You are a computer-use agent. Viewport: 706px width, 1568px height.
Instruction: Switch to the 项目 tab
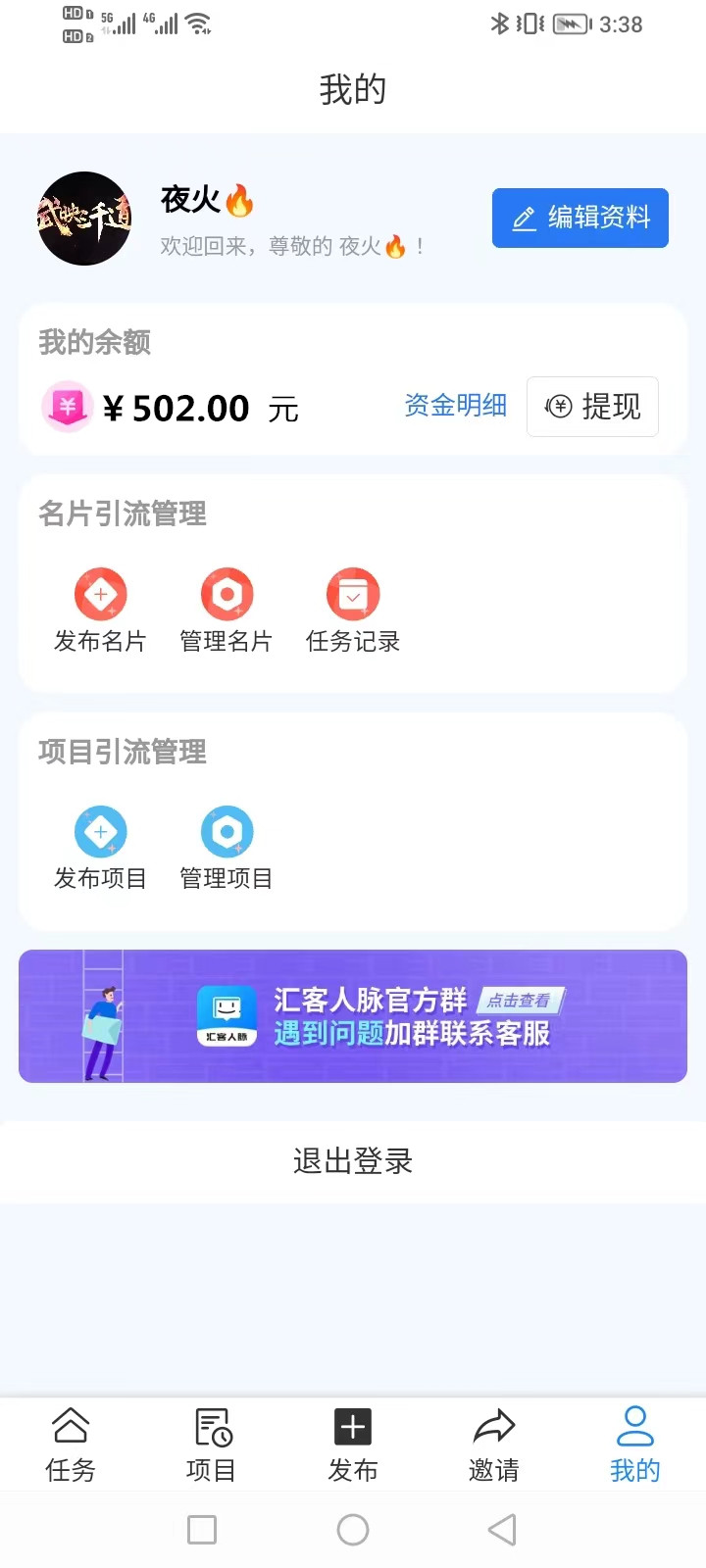click(211, 1445)
